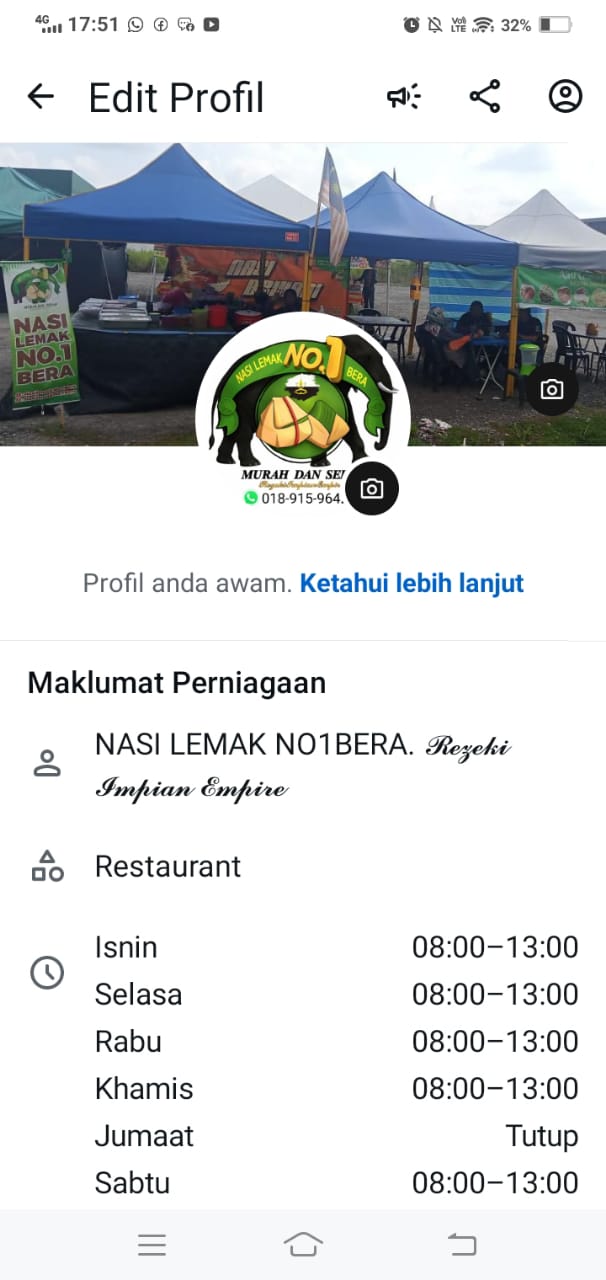This screenshot has height=1280, width=606.
Task: Share the business profile
Action: 485,97
